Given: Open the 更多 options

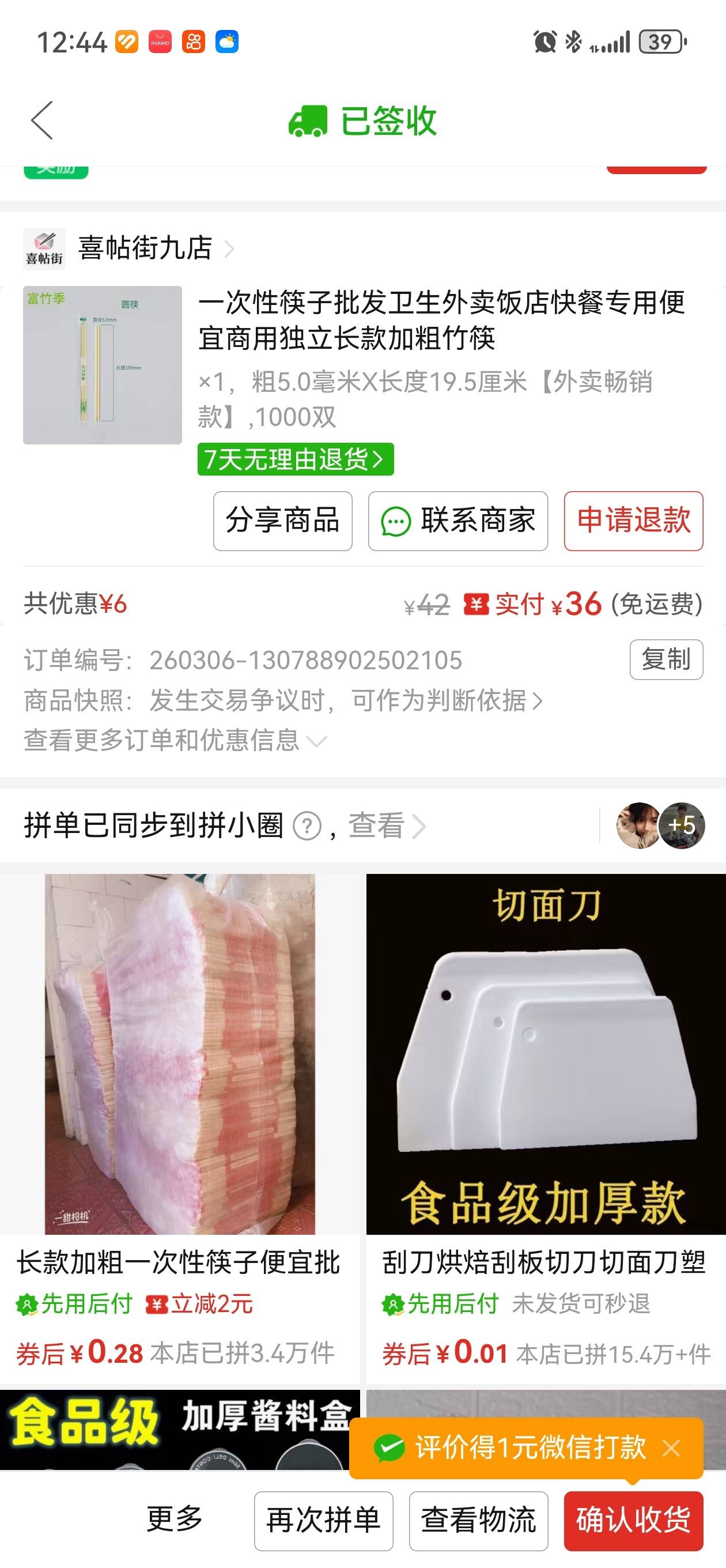Looking at the screenshot, I should click(174, 1520).
